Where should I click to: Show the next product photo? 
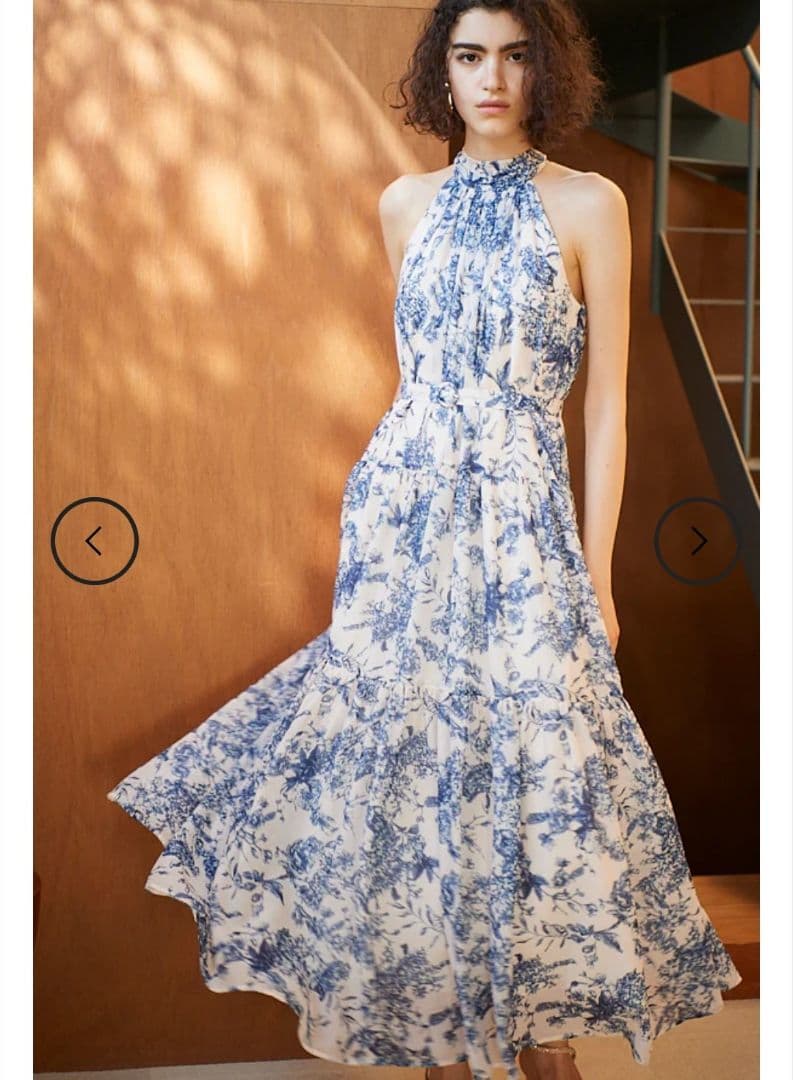(x=697, y=541)
